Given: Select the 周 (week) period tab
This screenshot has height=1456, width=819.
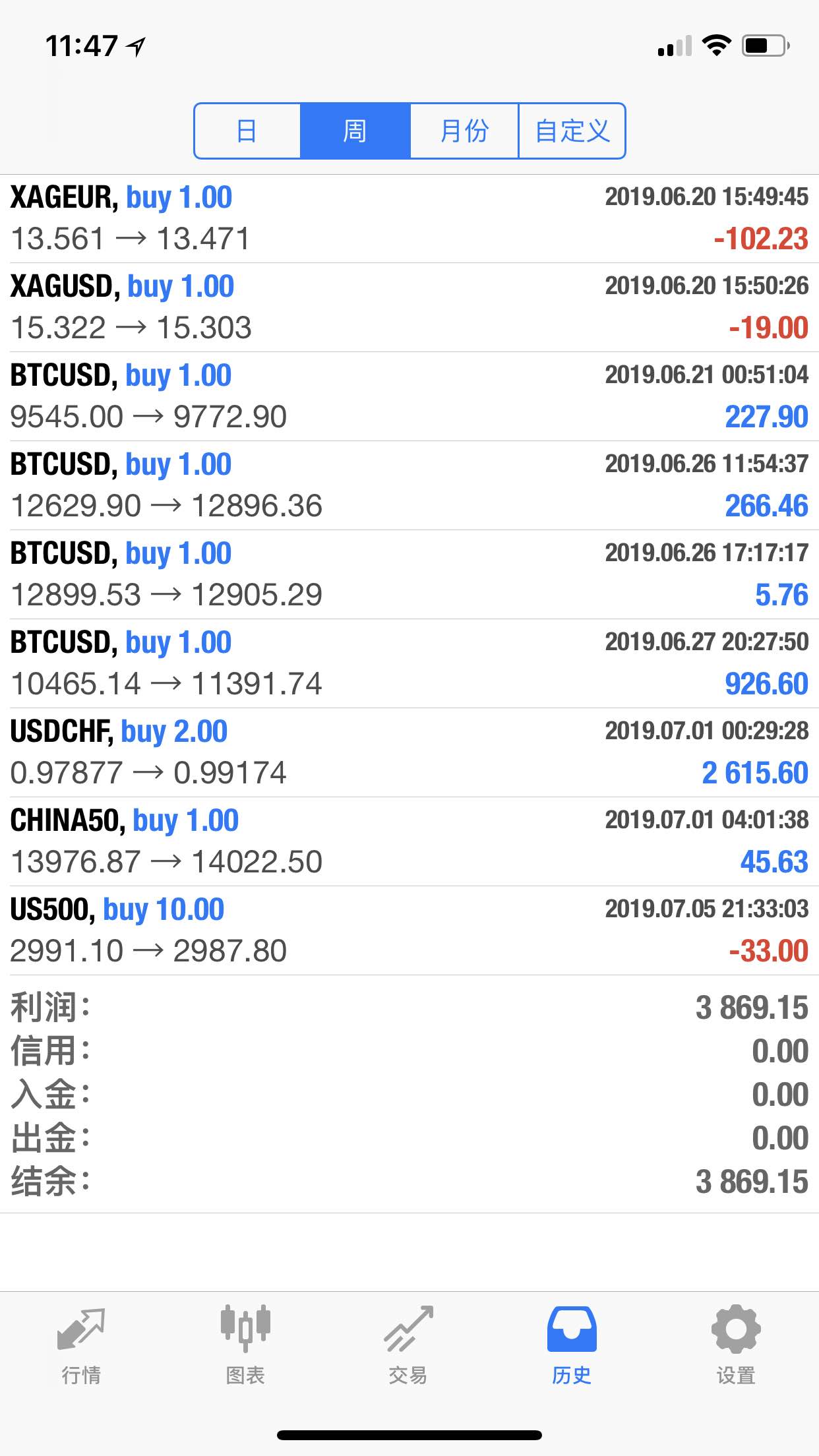Looking at the screenshot, I should pos(355,131).
